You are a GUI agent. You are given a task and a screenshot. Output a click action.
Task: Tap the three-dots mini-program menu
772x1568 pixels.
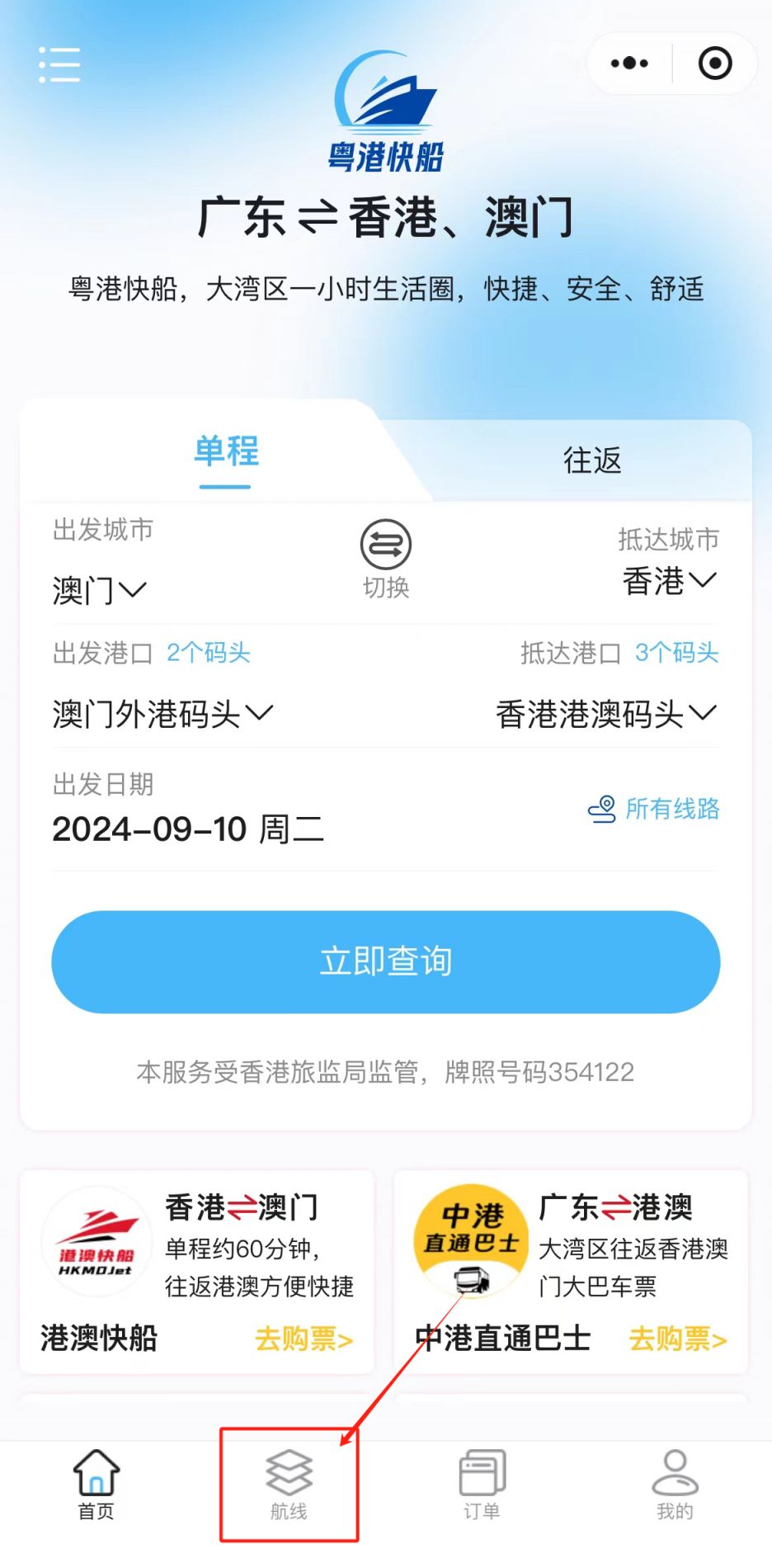[629, 63]
